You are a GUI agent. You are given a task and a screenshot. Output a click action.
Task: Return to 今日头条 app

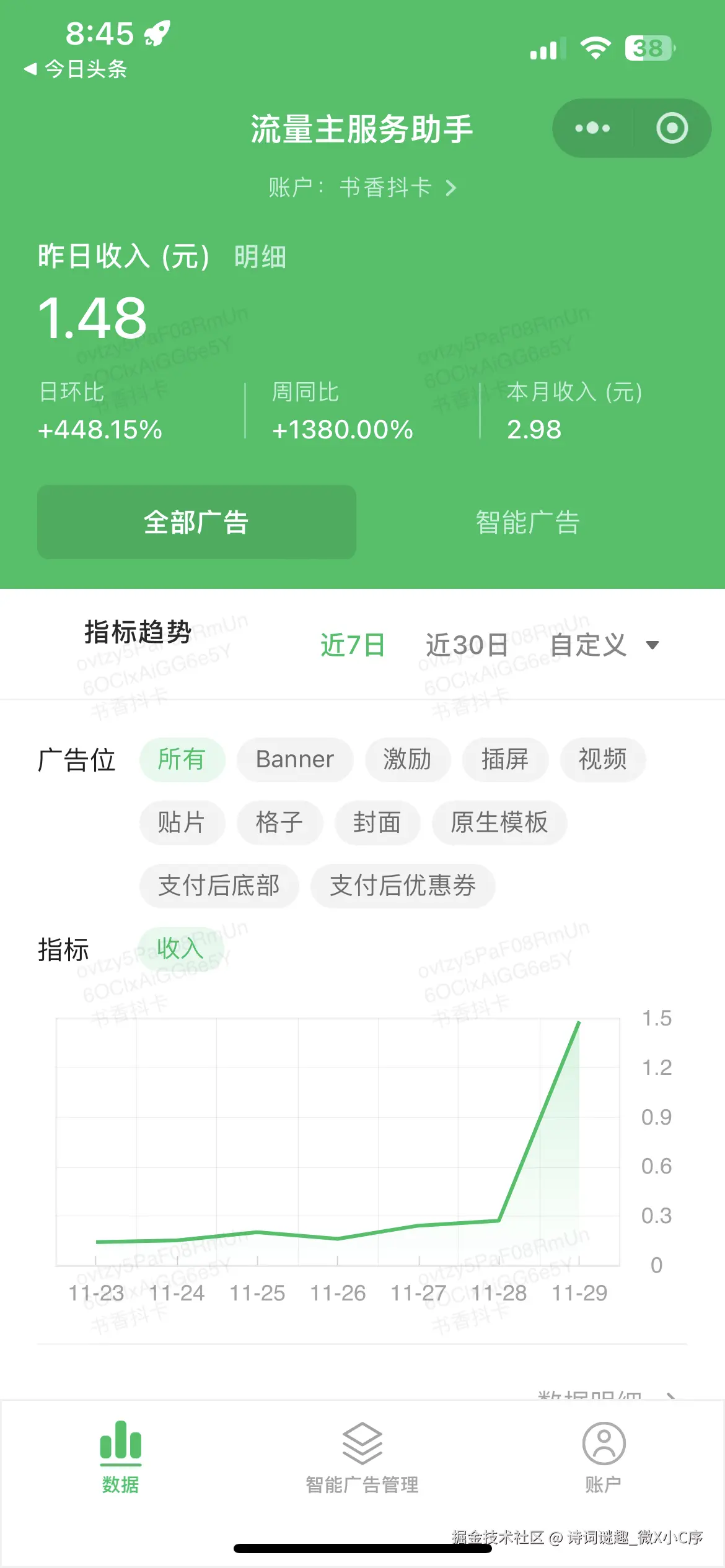(x=76, y=69)
